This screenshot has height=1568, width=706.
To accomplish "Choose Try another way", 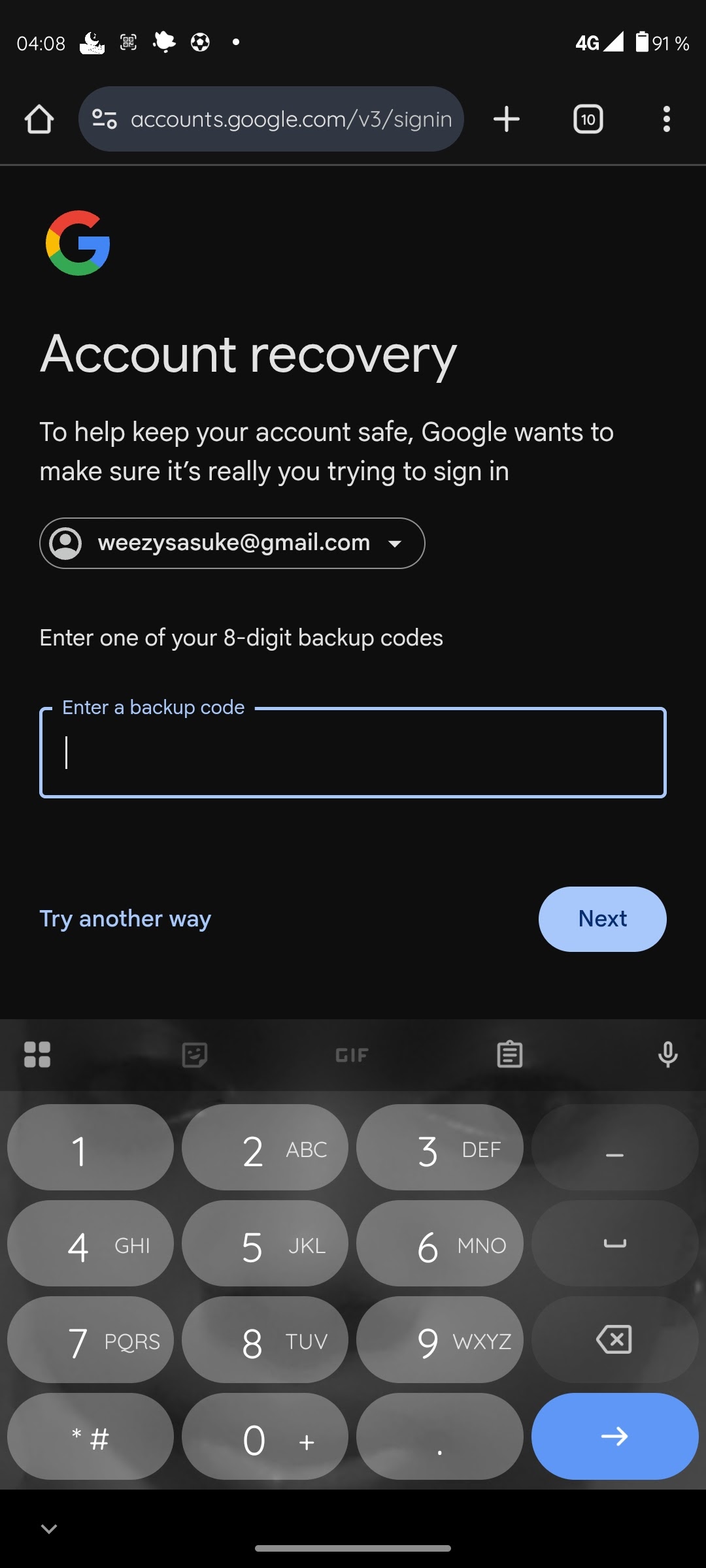I will pos(125,919).
